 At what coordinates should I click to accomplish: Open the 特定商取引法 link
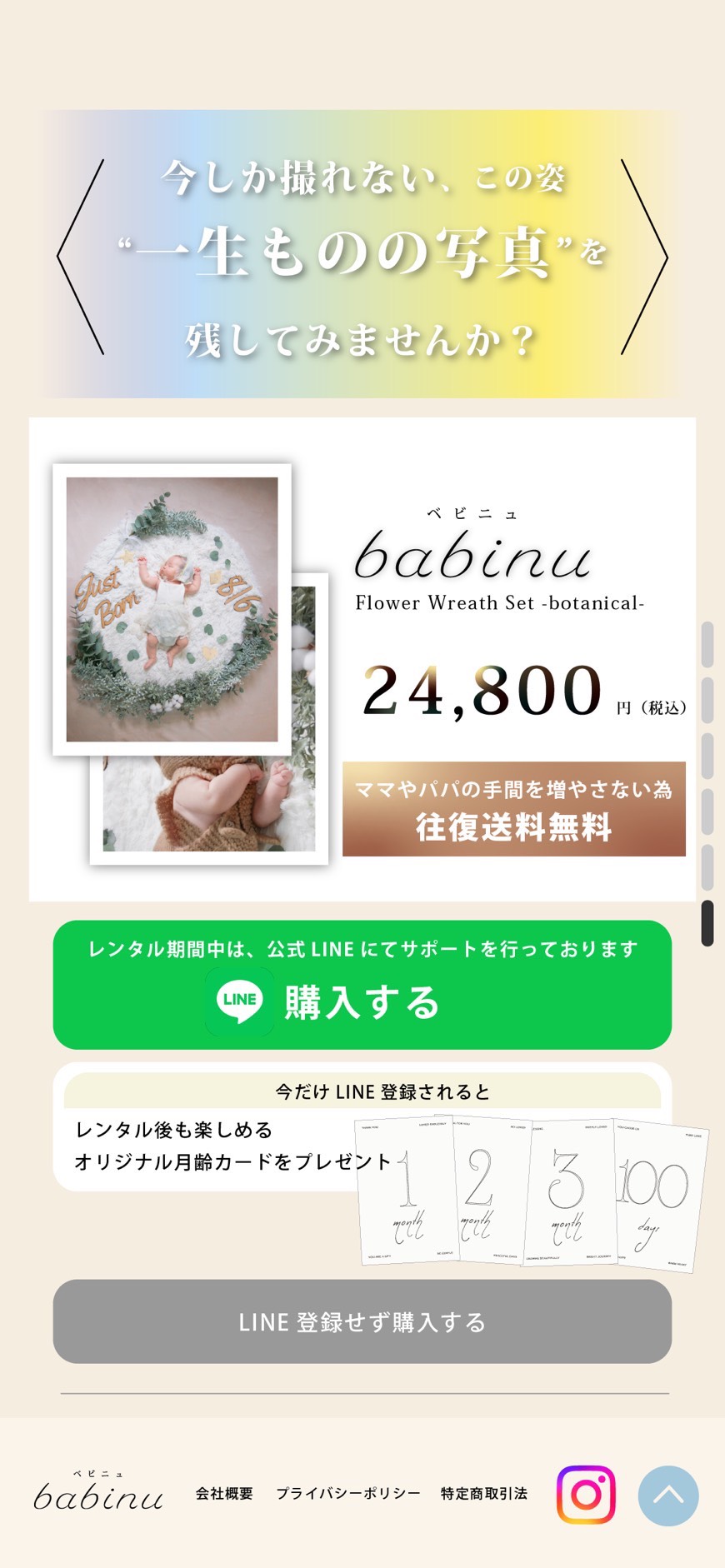(483, 1494)
